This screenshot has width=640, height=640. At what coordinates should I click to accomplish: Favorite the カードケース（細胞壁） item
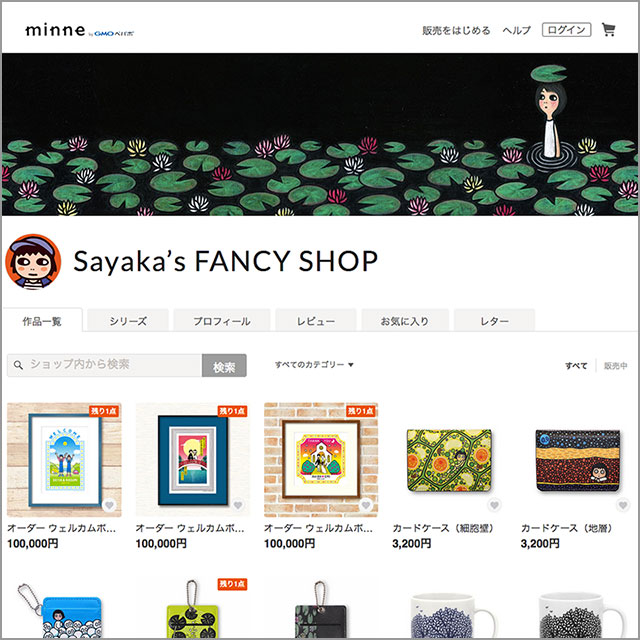[496, 505]
